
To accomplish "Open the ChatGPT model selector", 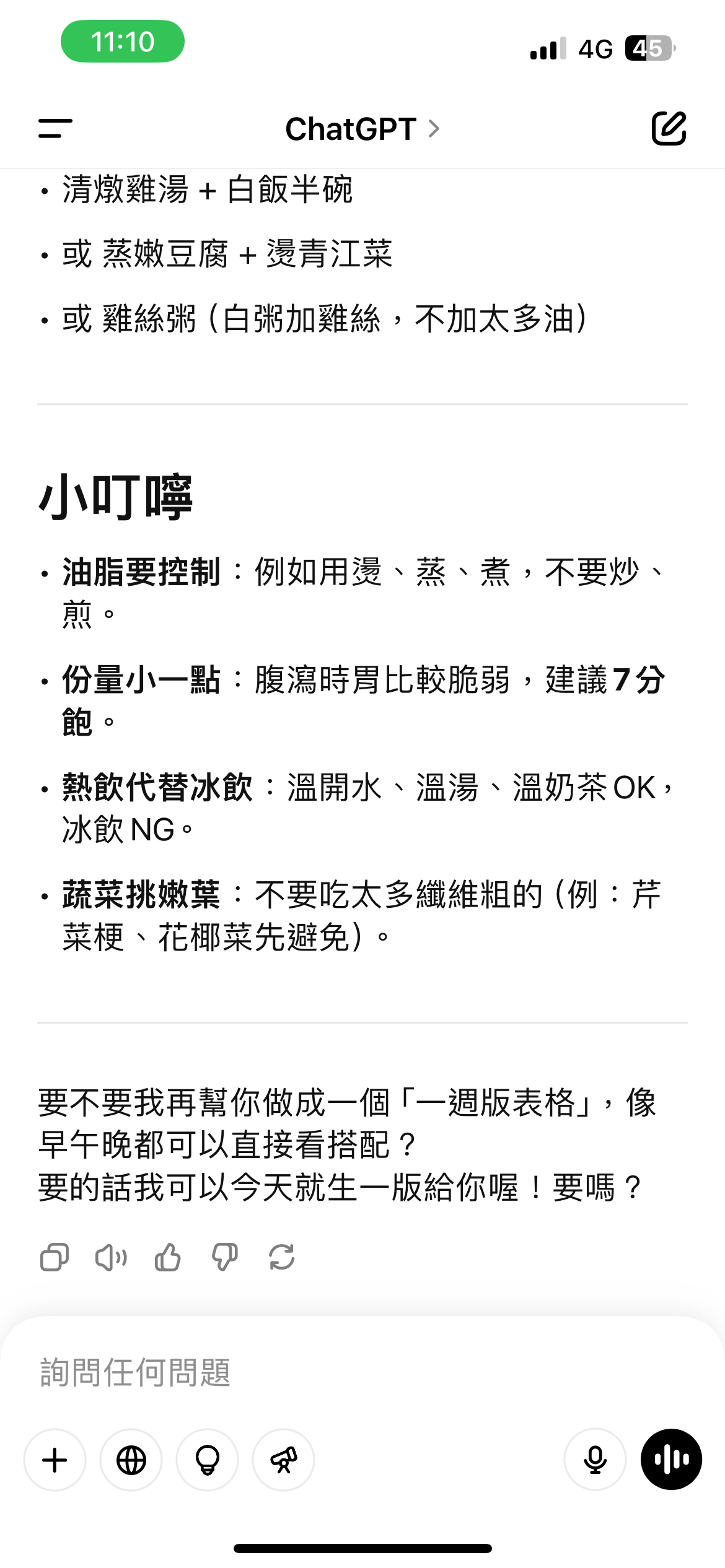I will pos(362,129).
